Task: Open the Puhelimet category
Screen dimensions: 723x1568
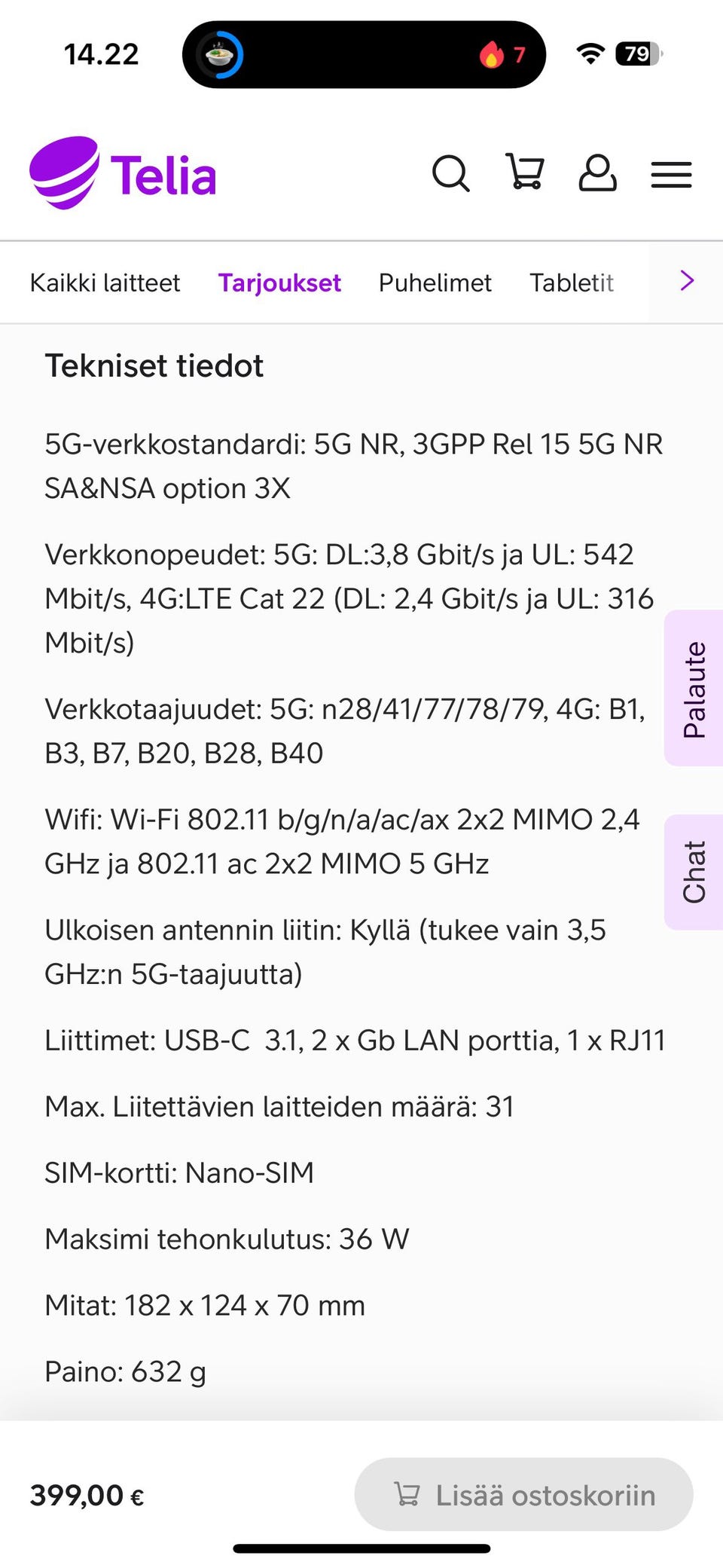Action: point(435,283)
